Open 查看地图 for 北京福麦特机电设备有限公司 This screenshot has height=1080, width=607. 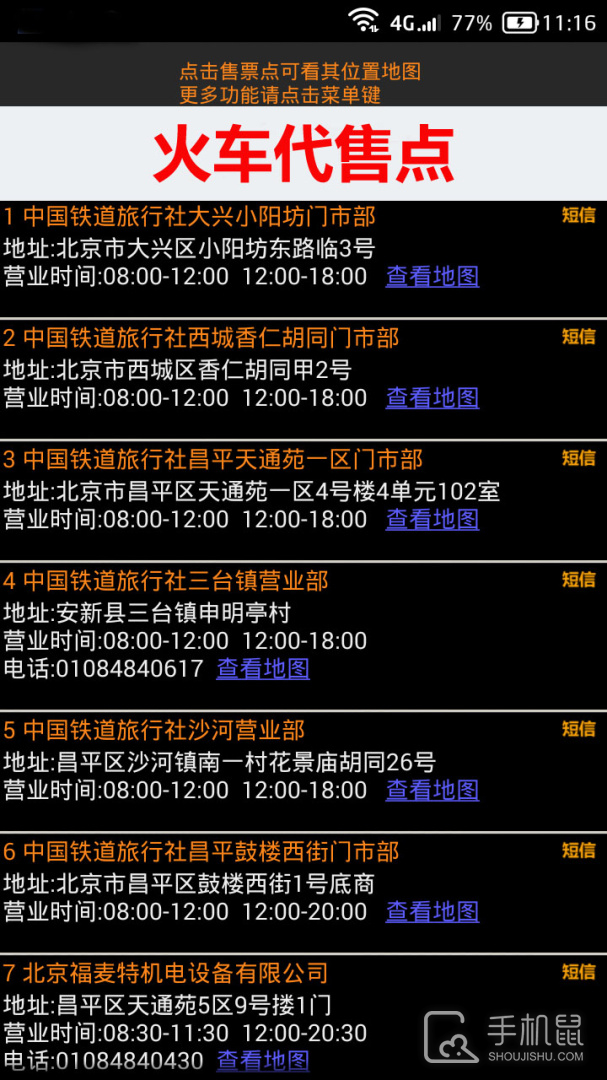tap(263, 1060)
